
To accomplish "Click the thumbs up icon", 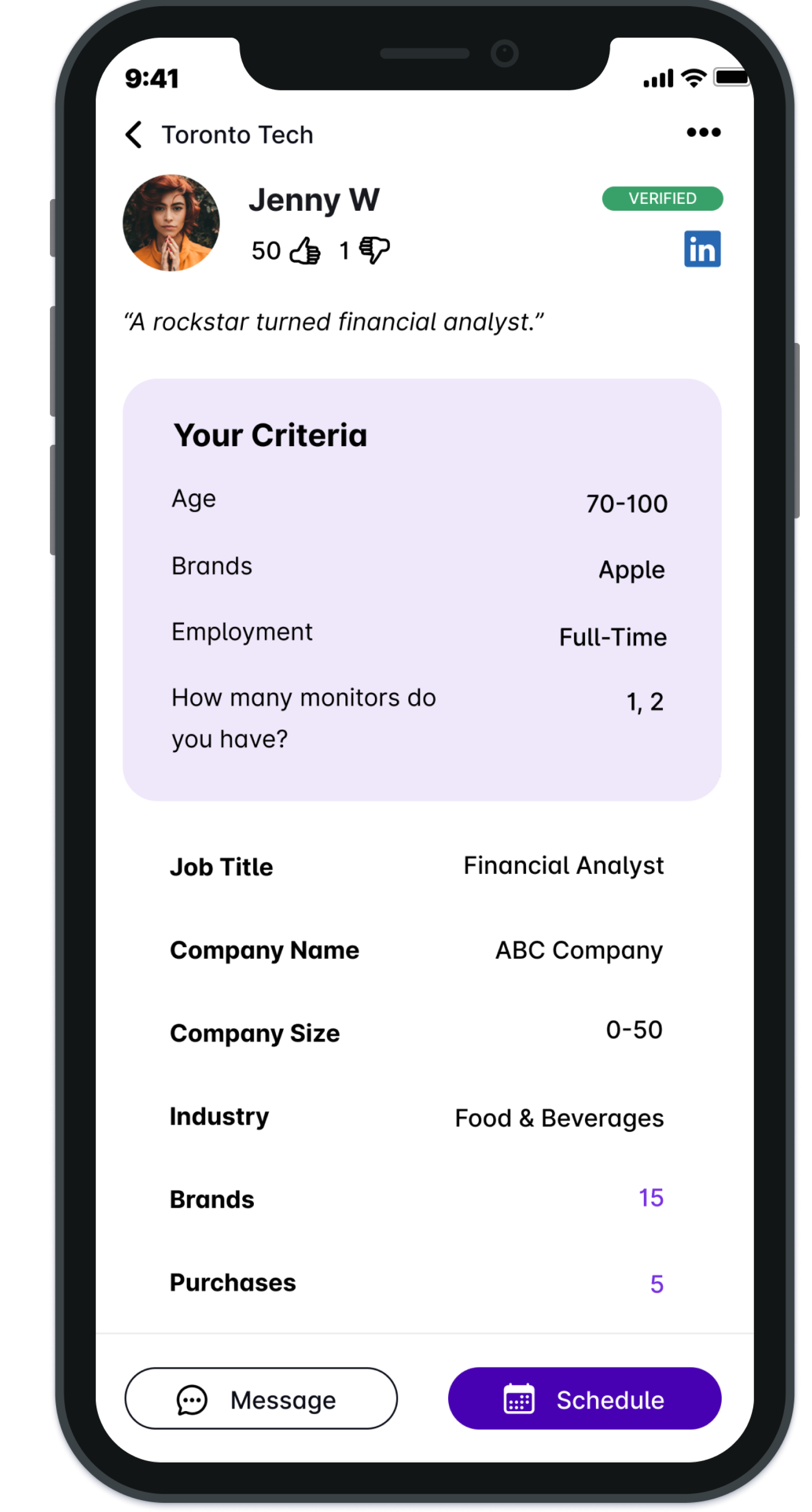I will tap(304, 250).
